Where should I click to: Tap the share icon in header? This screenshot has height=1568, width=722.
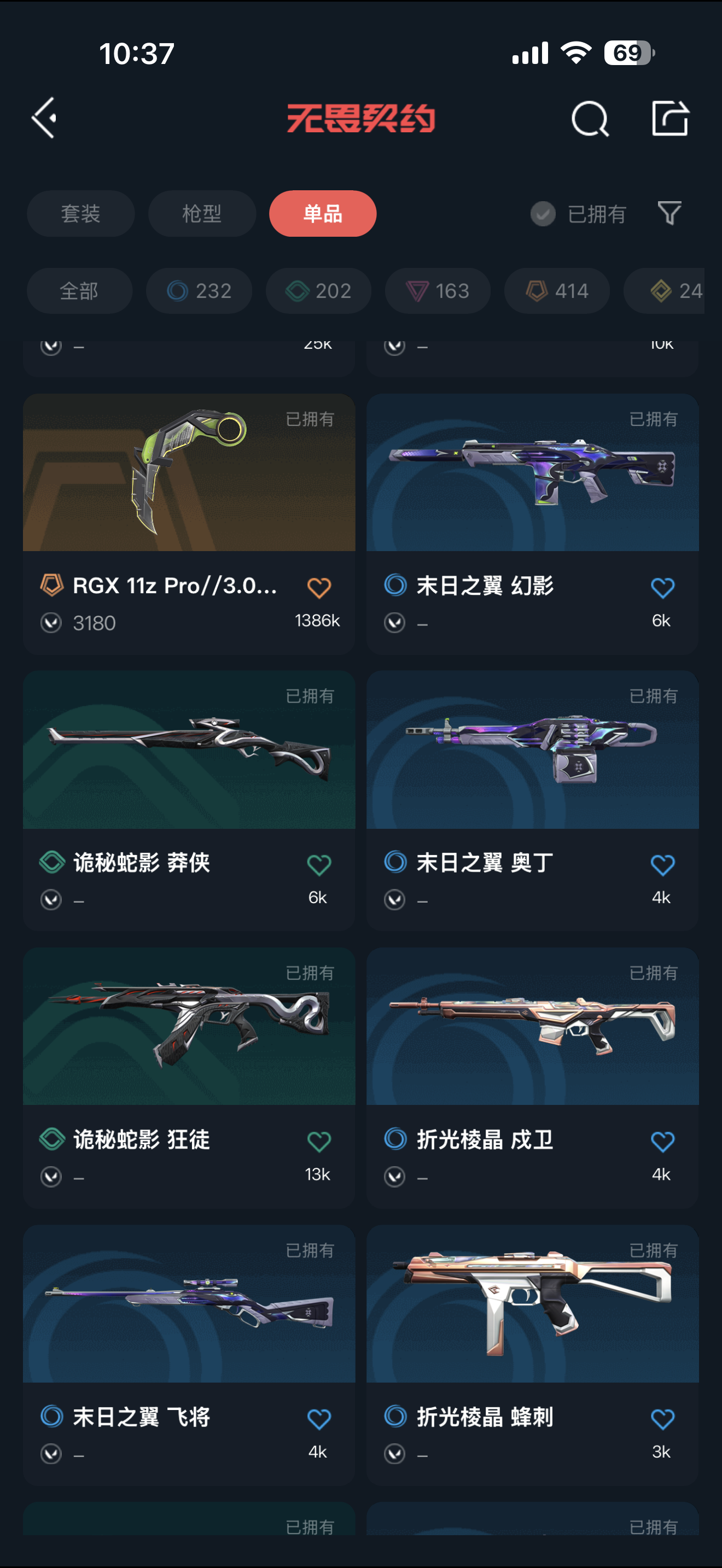(669, 118)
